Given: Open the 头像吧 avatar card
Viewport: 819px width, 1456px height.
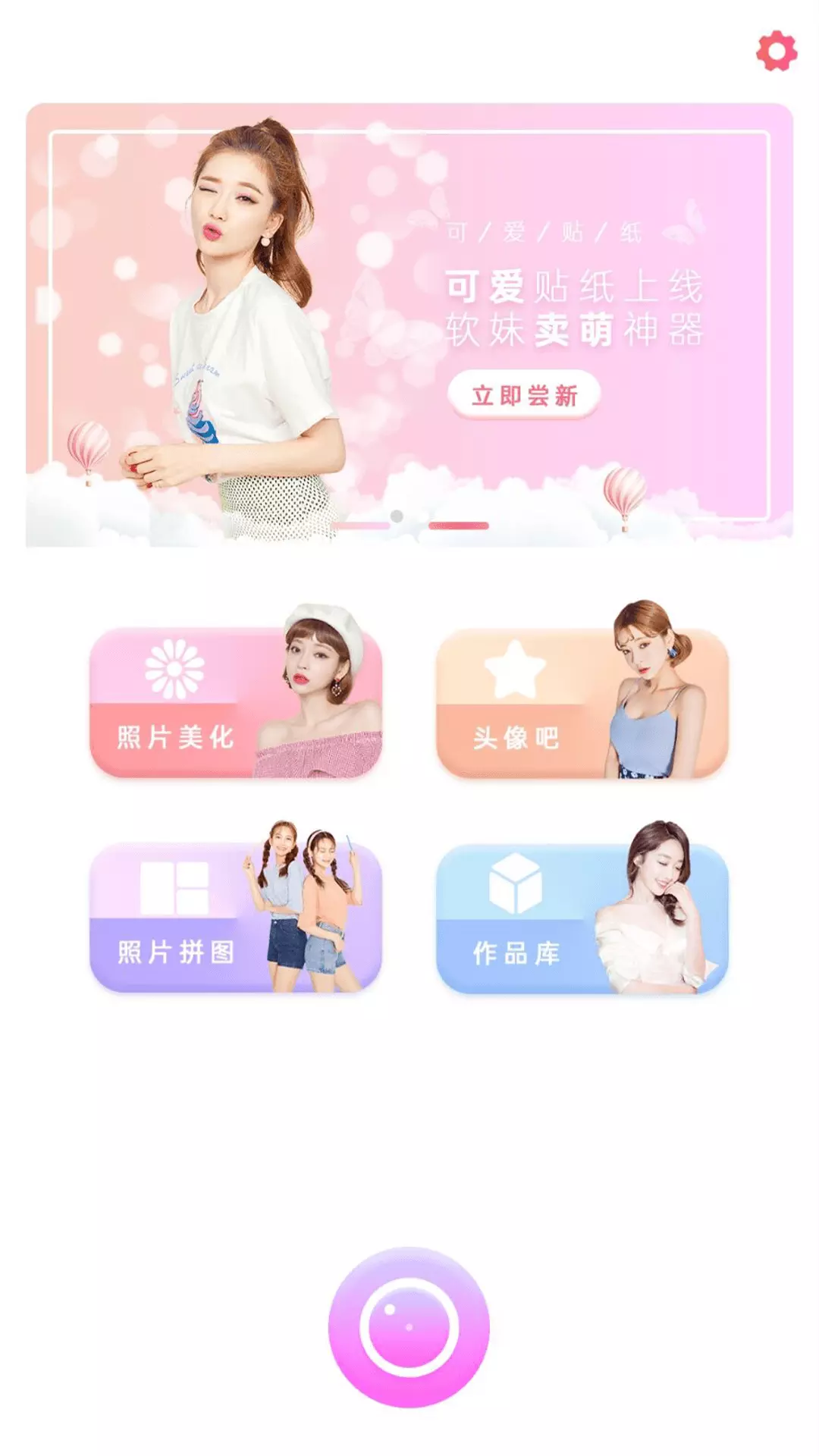Looking at the screenshot, I should [582, 701].
